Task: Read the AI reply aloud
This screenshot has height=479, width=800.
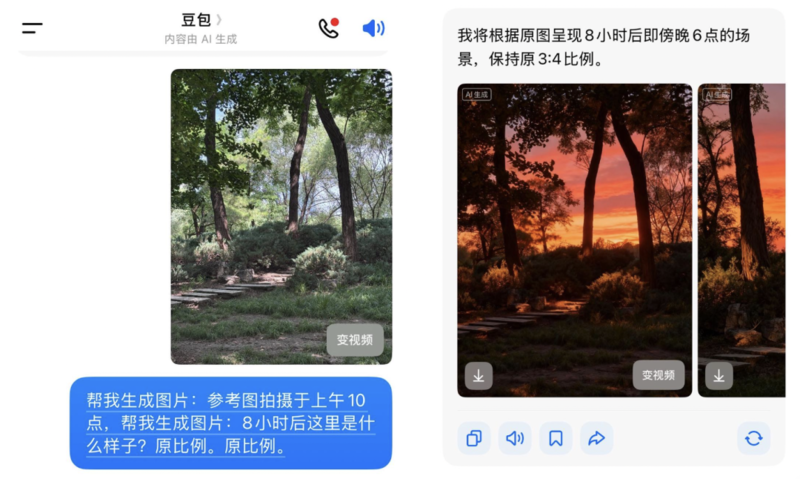Action: tap(515, 438)
